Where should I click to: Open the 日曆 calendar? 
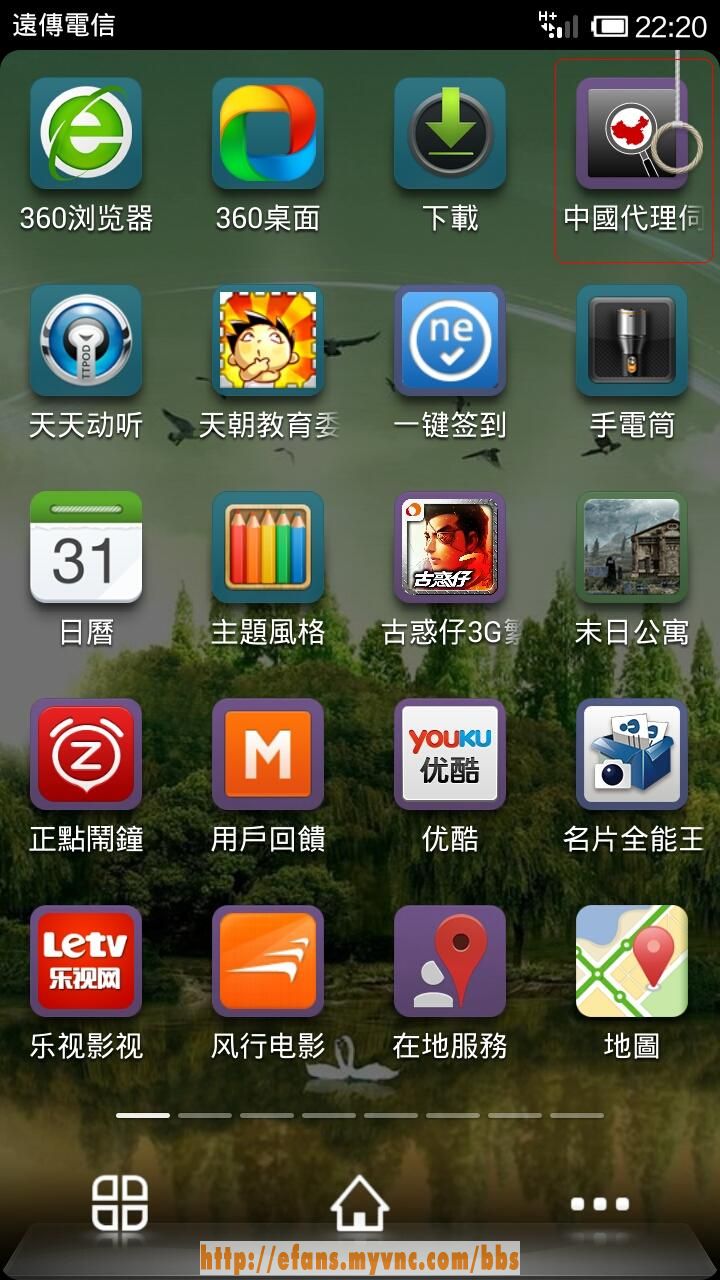86,548
